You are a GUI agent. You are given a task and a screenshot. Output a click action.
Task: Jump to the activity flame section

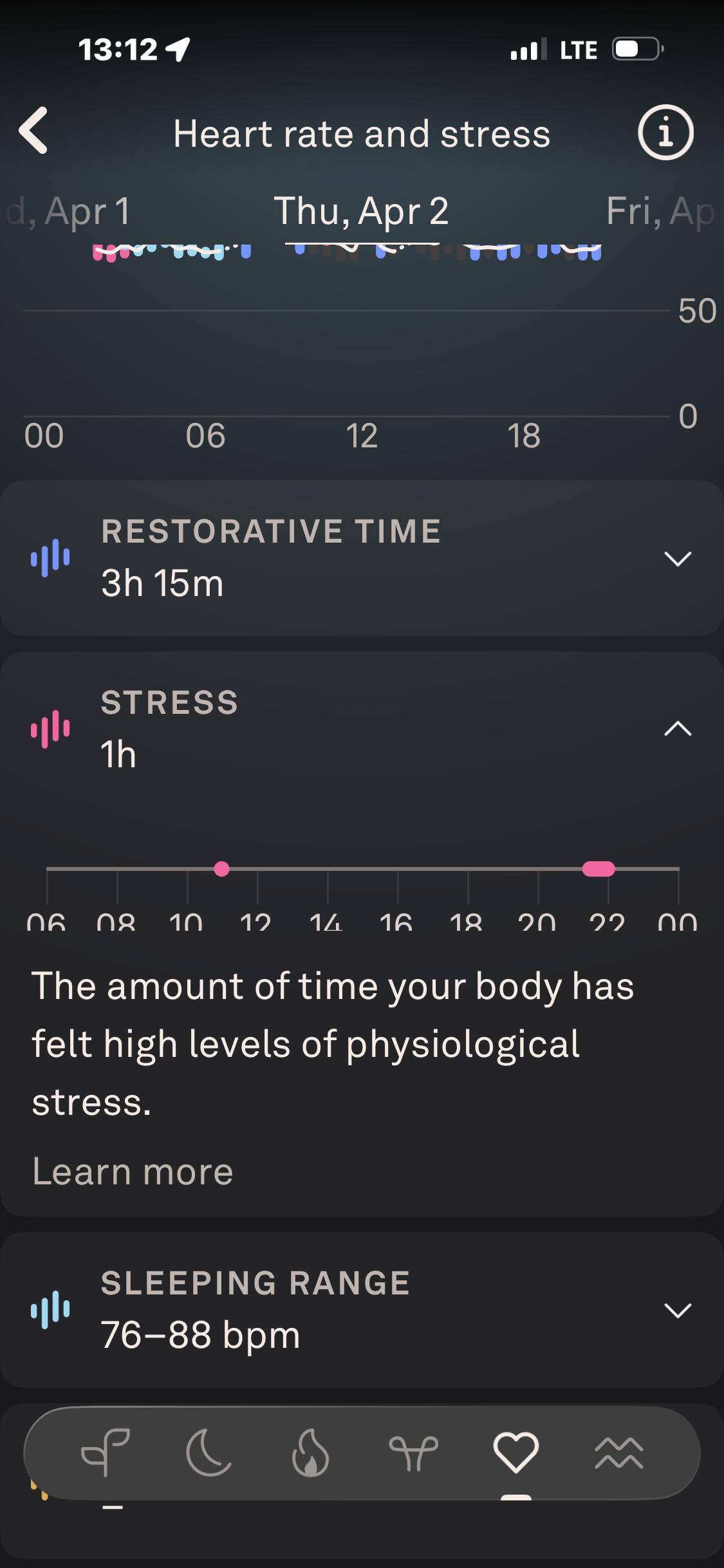tap(311, 1452)
